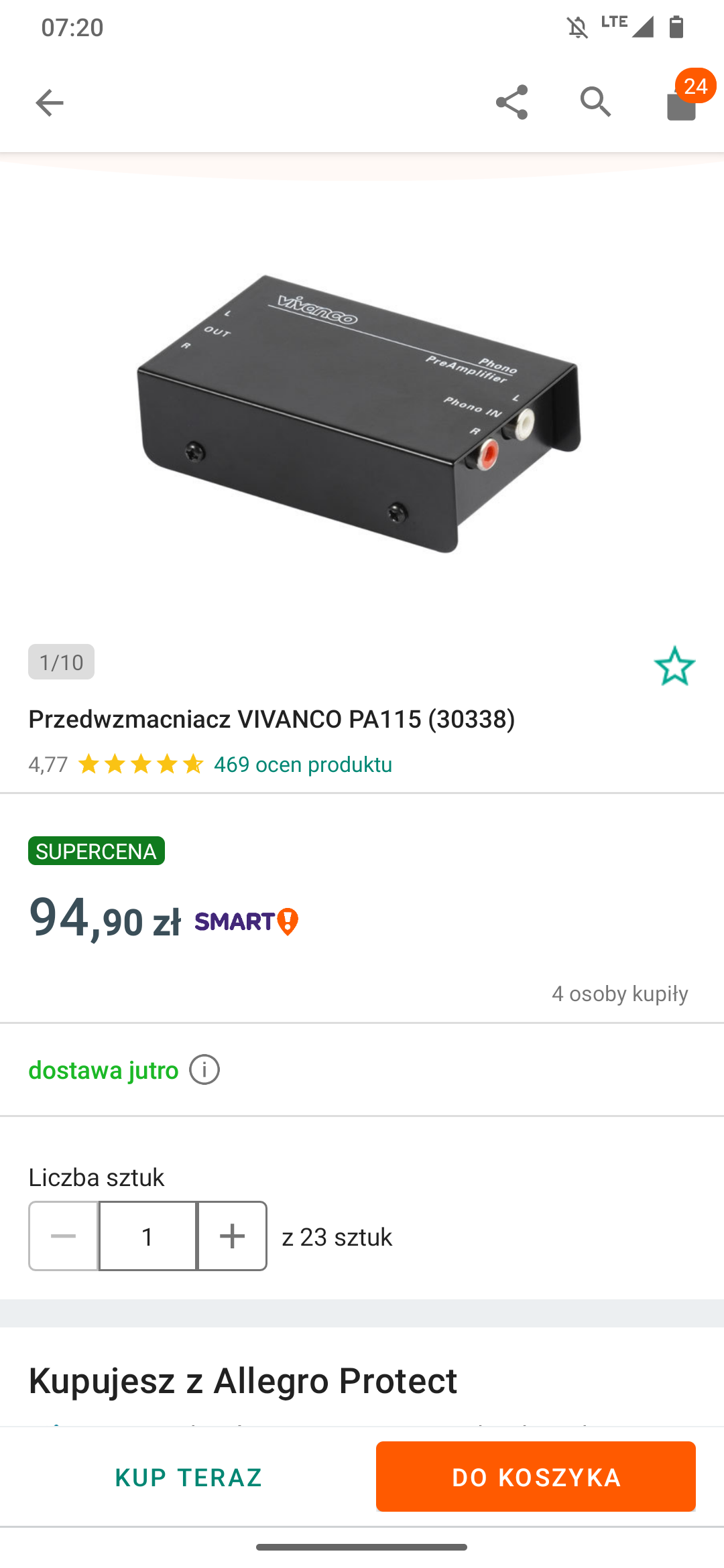Show delivery info next to dostawa jutro
Screen dimensions: 724x1568
click(x=204, y=1070)
